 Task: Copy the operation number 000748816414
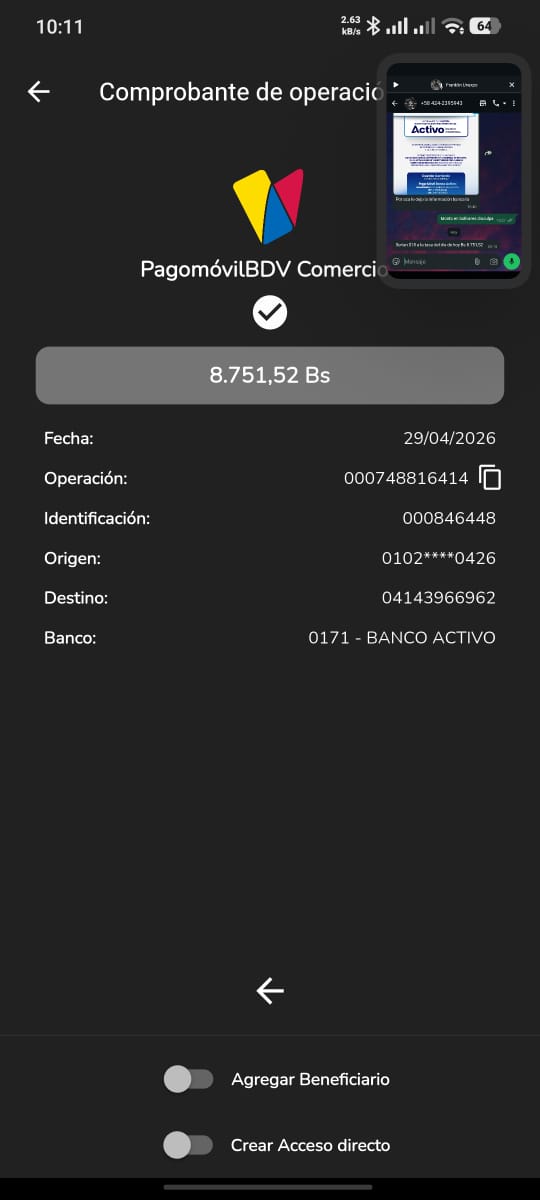[490, 478]
